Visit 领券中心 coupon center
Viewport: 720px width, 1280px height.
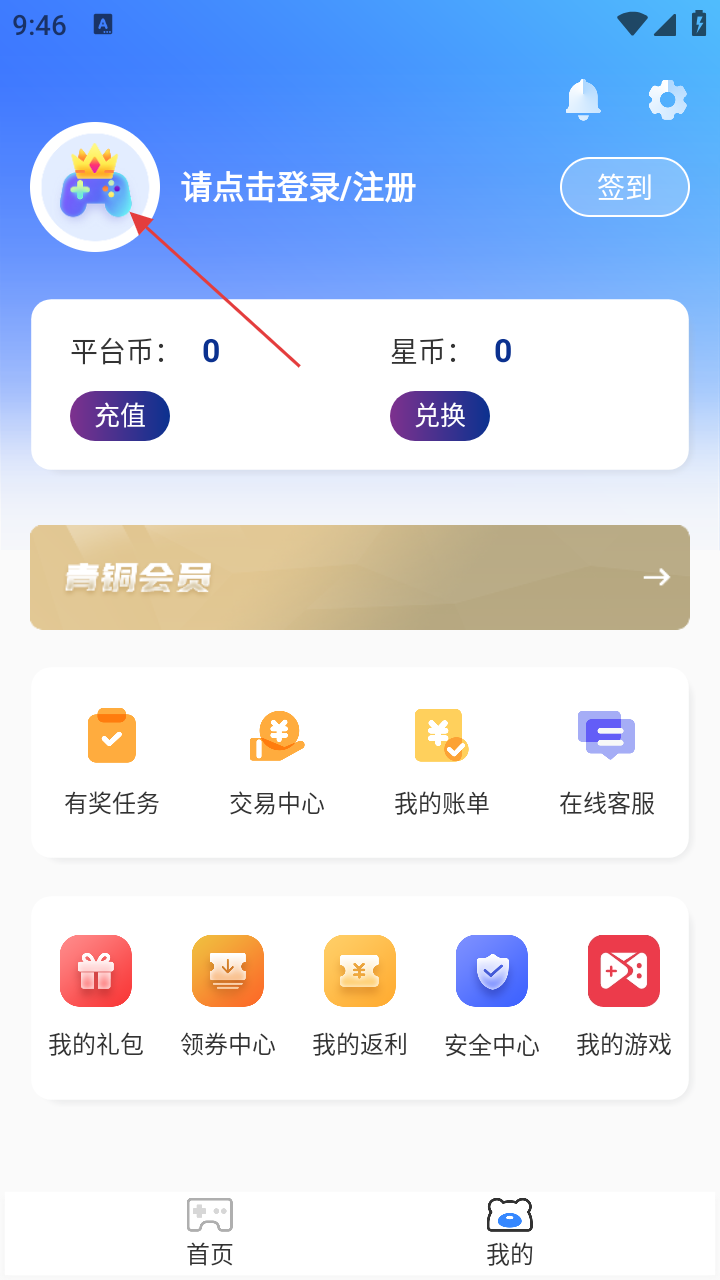(x=228, y=995)
